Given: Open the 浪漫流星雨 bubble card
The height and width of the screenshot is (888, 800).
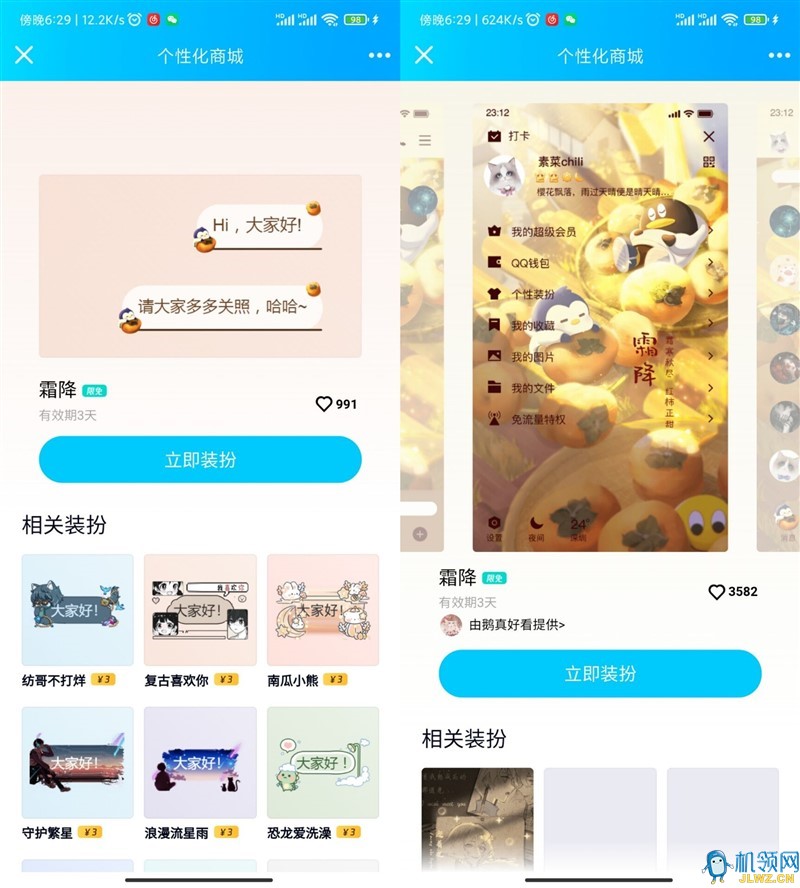Looking at the screenshot, I should 200,762.
